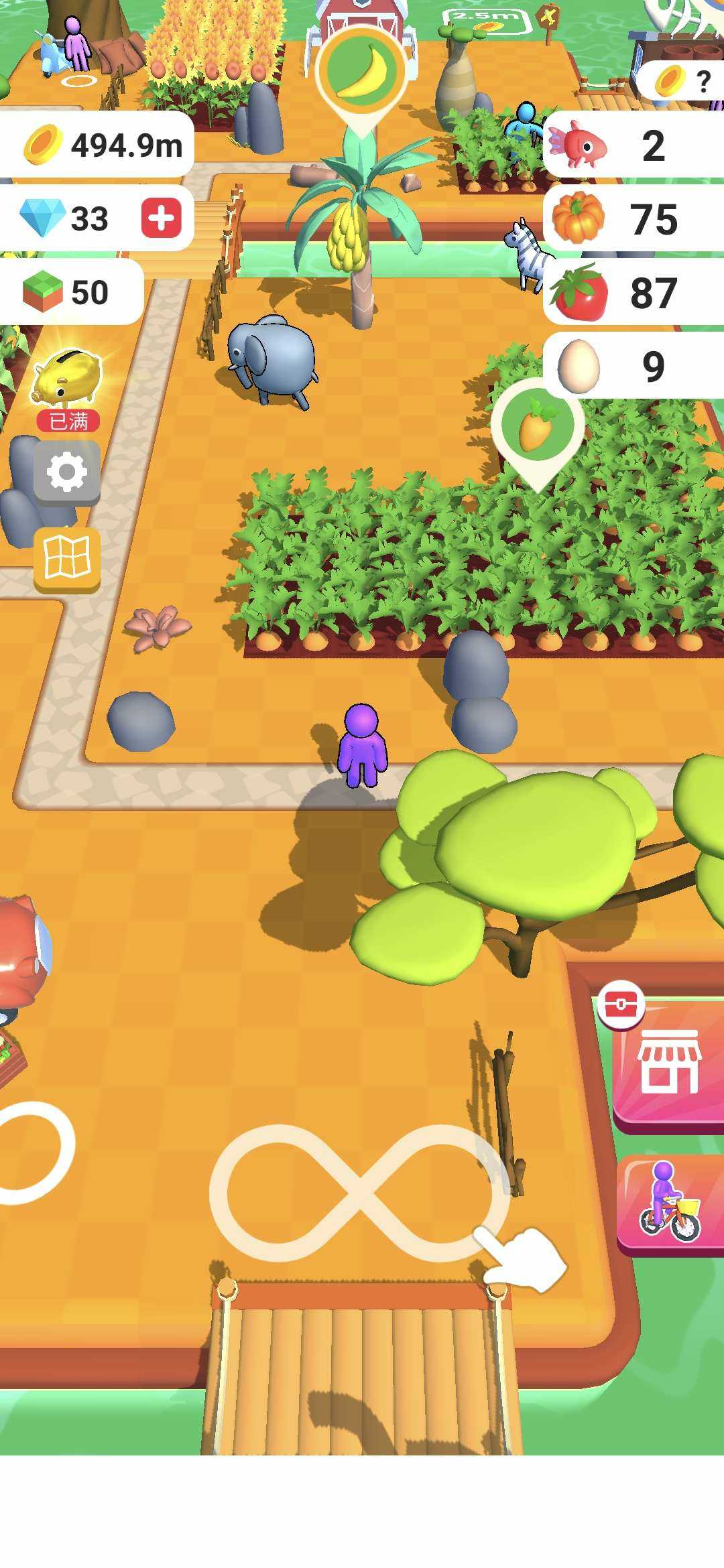Add more diamonds with the red plus
The height and width of the screenshot is (1568, 724).
[x=161, y=218]
